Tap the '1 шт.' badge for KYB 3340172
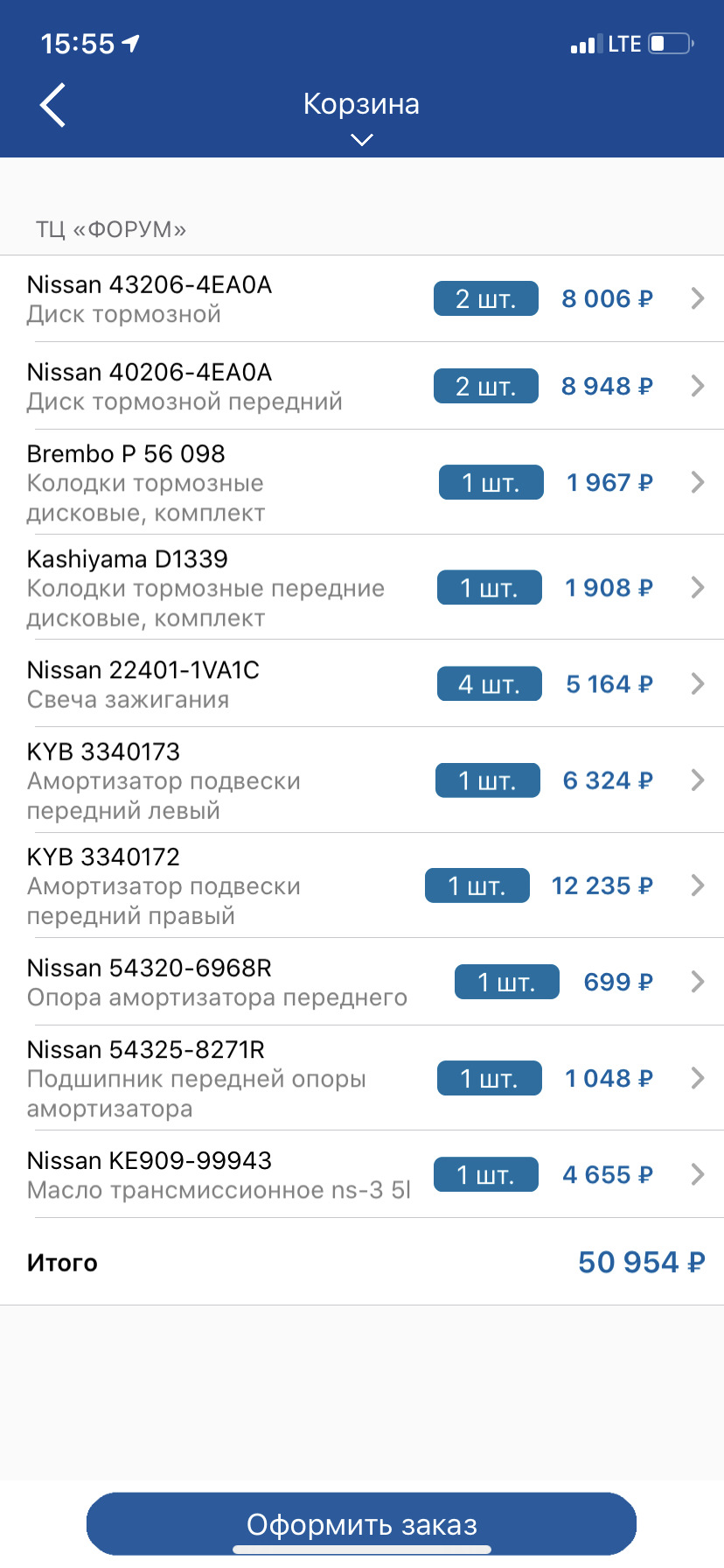This screenshot has height=1568, width=724. (477, 885)
